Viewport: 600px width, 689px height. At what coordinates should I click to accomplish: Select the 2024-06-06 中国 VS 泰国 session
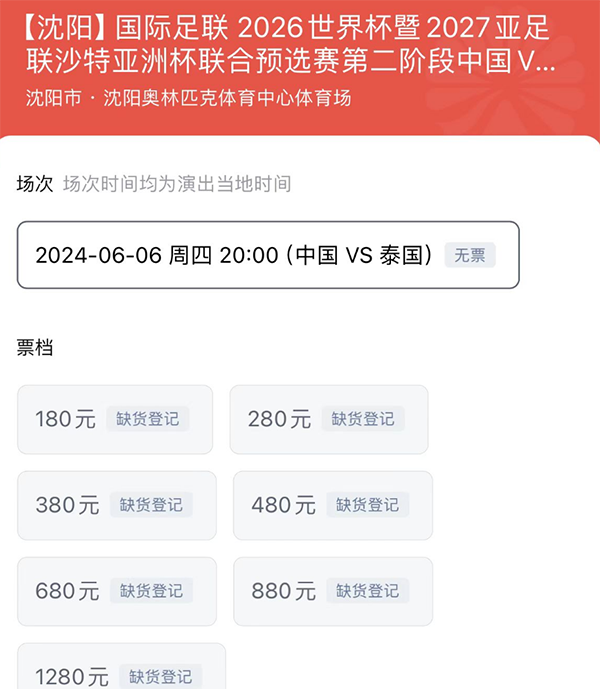click(267, 255)
